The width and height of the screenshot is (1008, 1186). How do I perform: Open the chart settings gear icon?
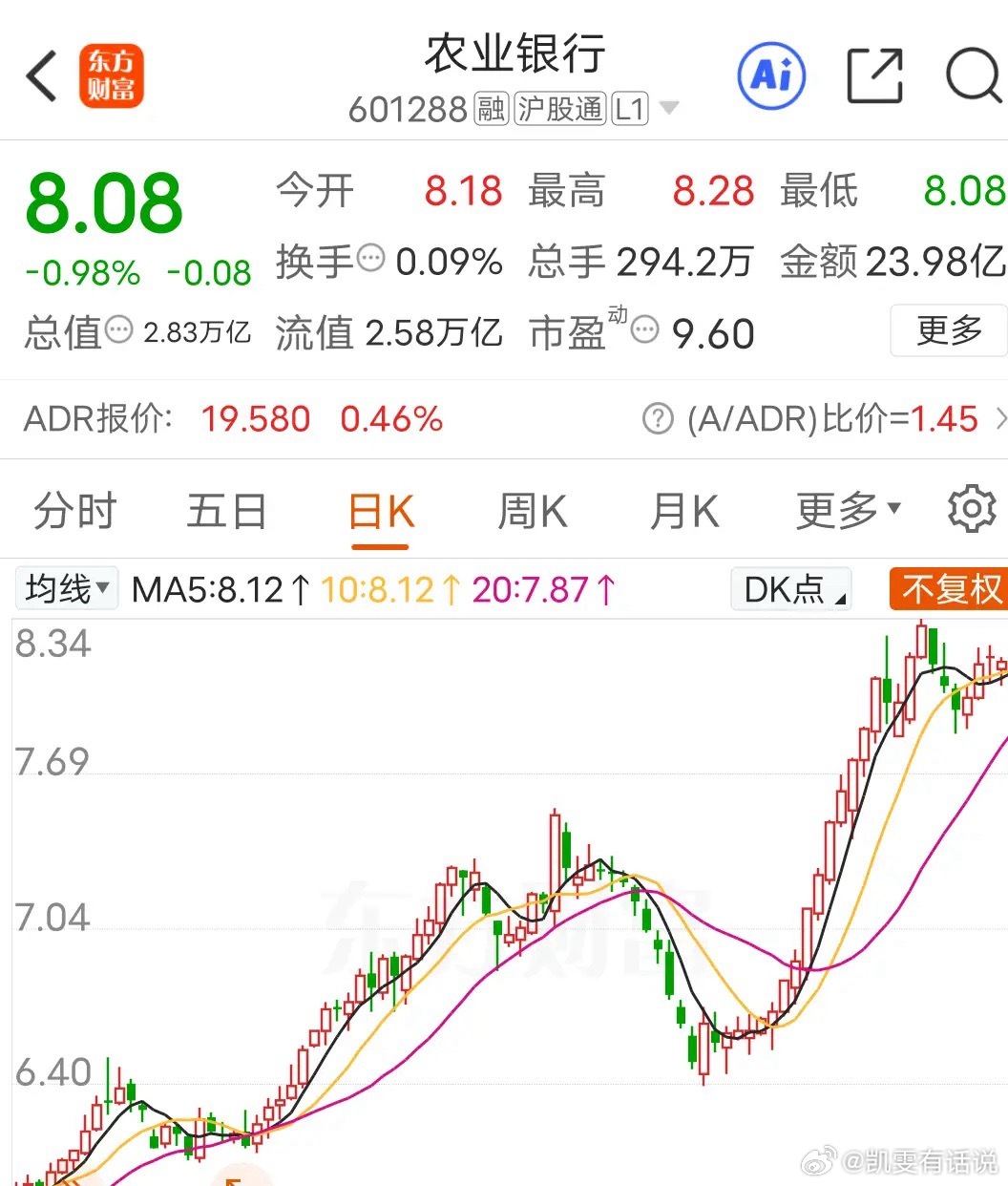[x=971, y=509]
